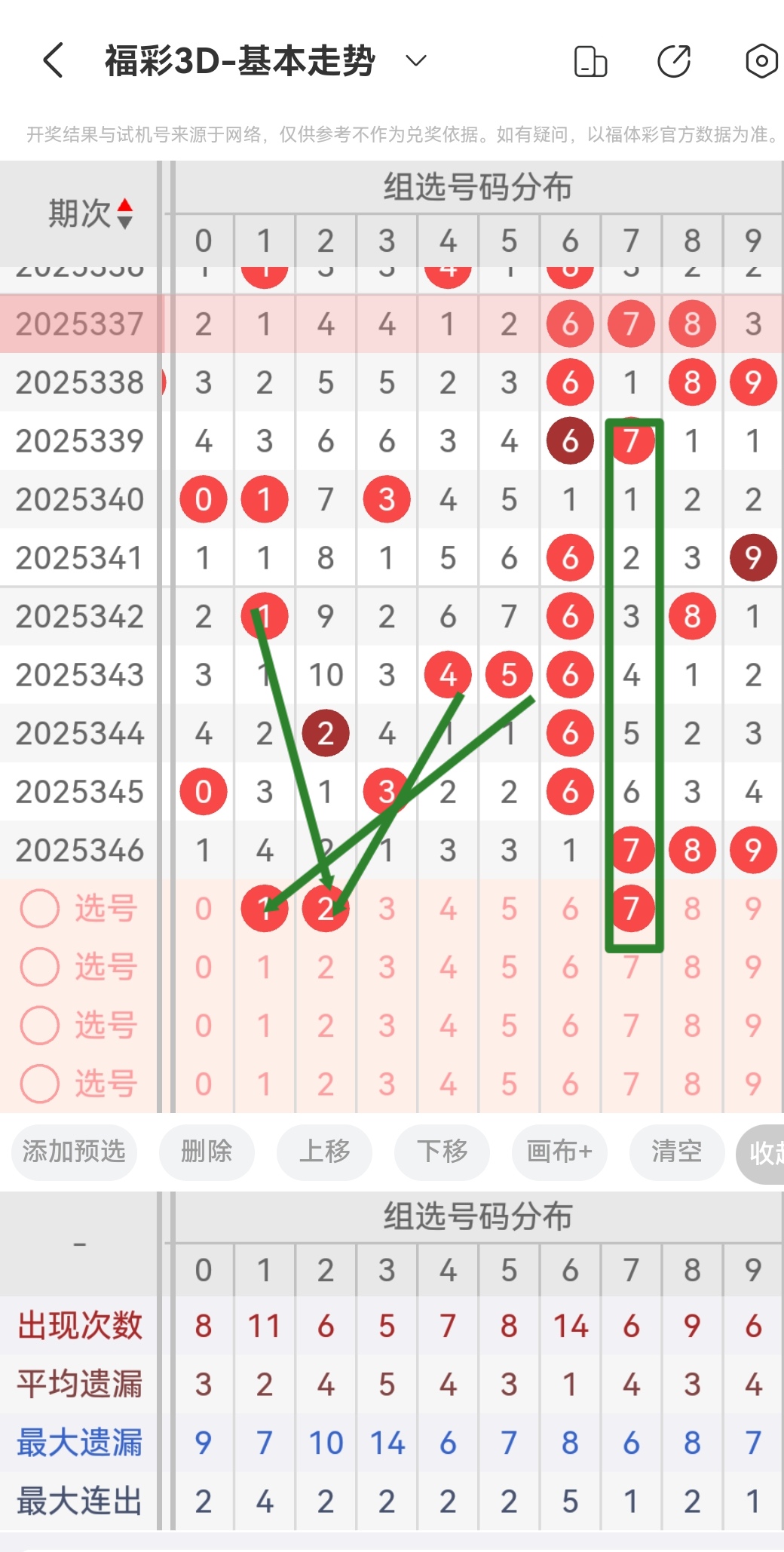Viewport: 784px width, 1552px height.
Task: Move selection down with 下移
Action: pos(442,1152)
